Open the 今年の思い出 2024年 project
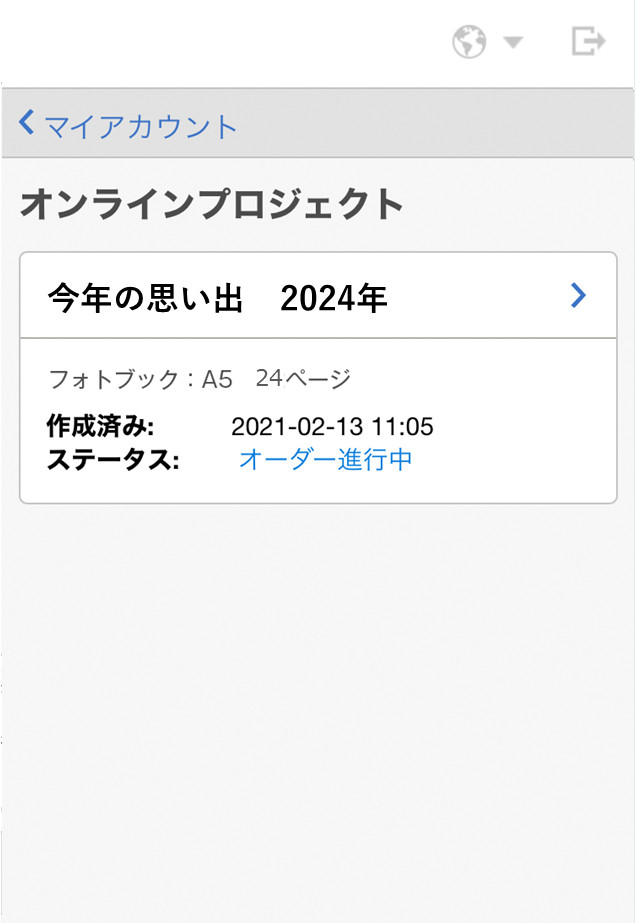The height and width of the screenshot is (923, 636). coord(318,297)
